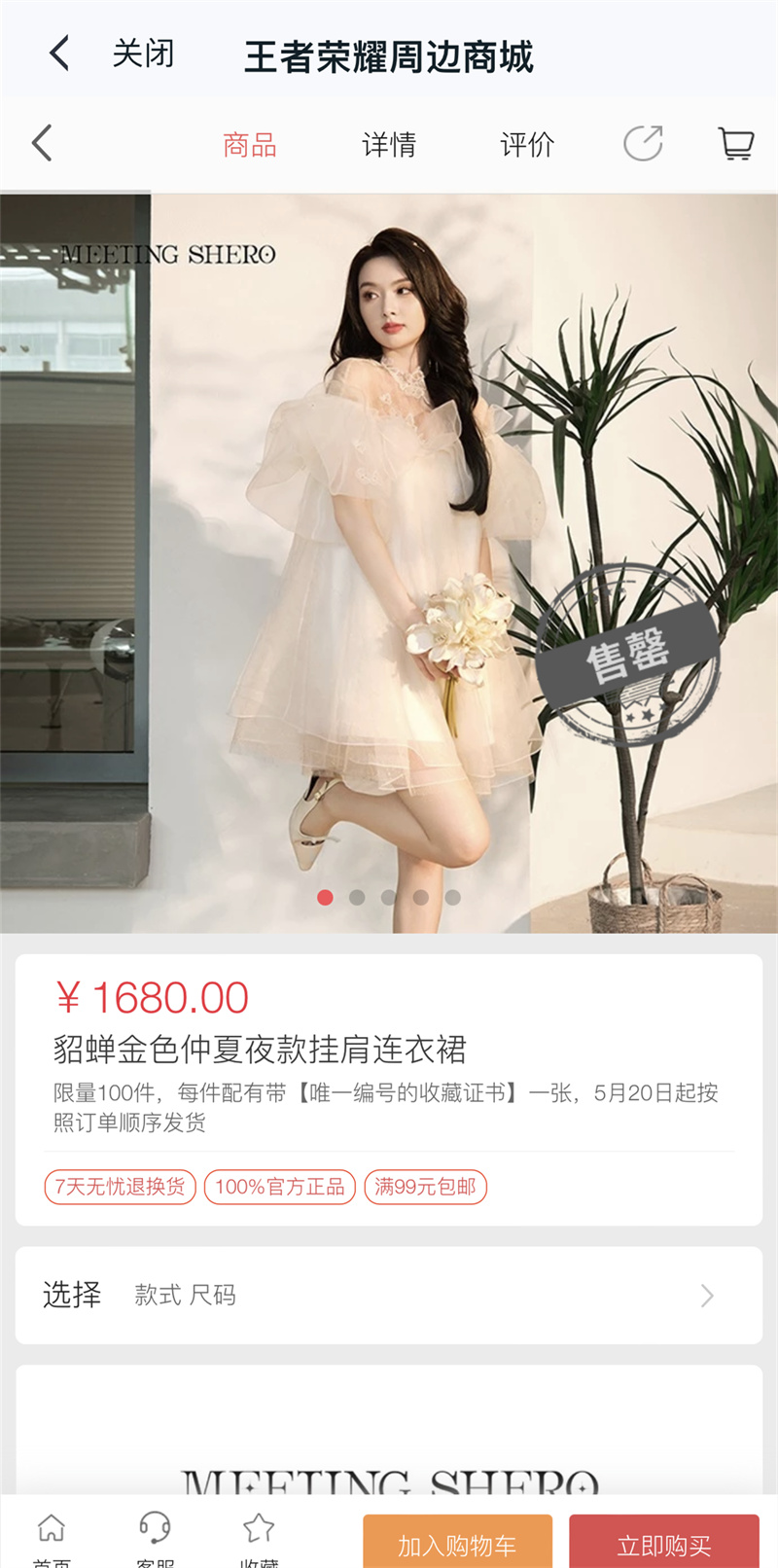This screenshot has height=1568, width=778.
Task: Switch to the 商品 tab
Action: (250, 145)
